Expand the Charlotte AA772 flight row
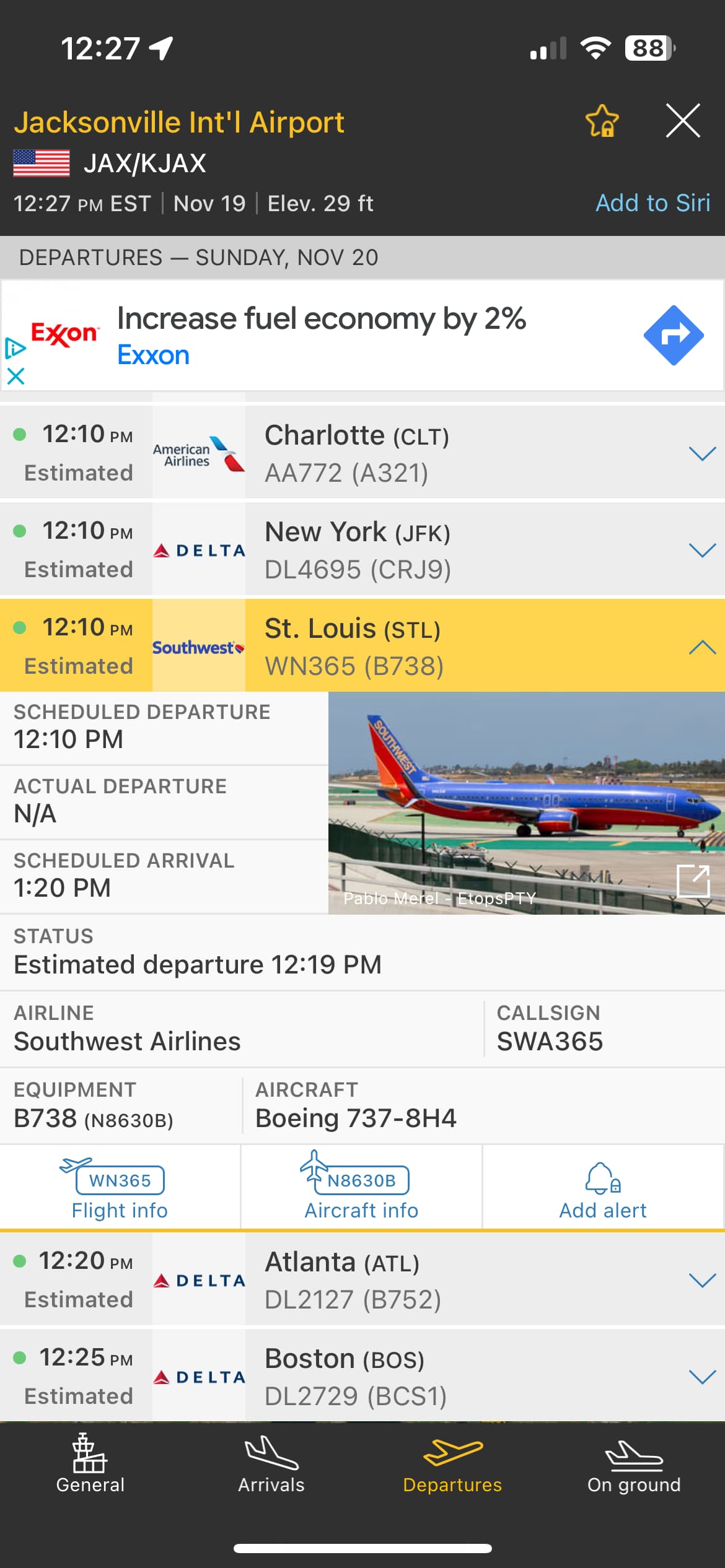Screen dimensions: 725x1568 point(702,454)
